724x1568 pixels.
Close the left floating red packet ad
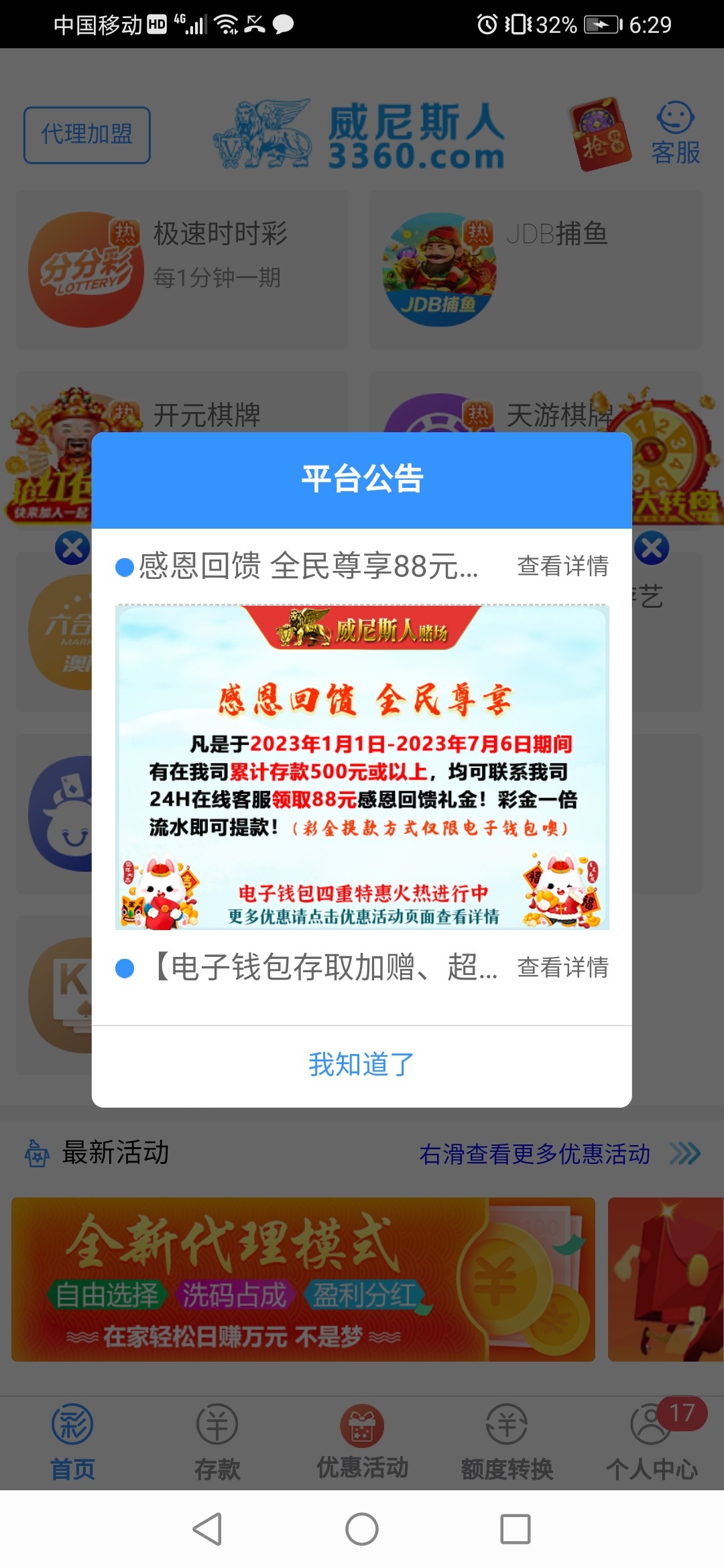72,548
